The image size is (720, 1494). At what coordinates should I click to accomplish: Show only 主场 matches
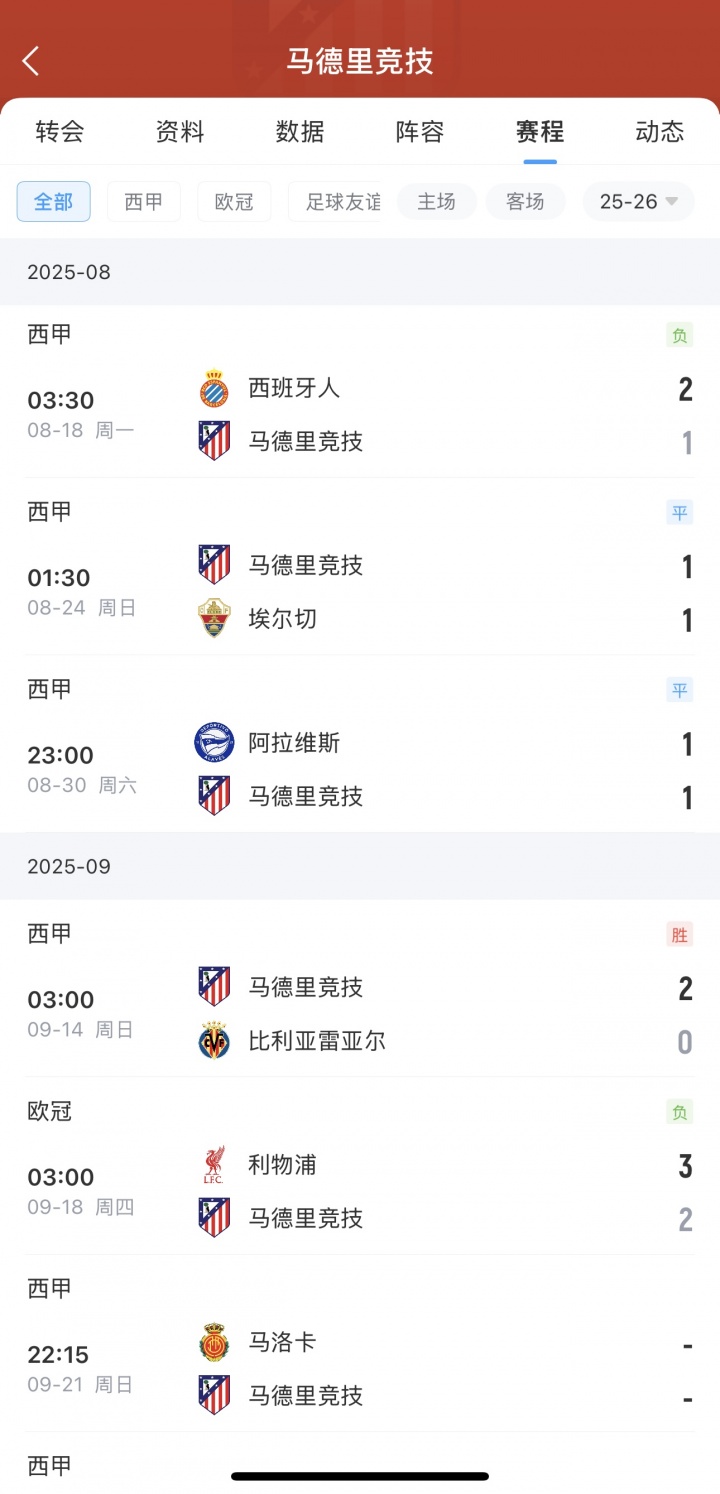click(x=437, y=202)
